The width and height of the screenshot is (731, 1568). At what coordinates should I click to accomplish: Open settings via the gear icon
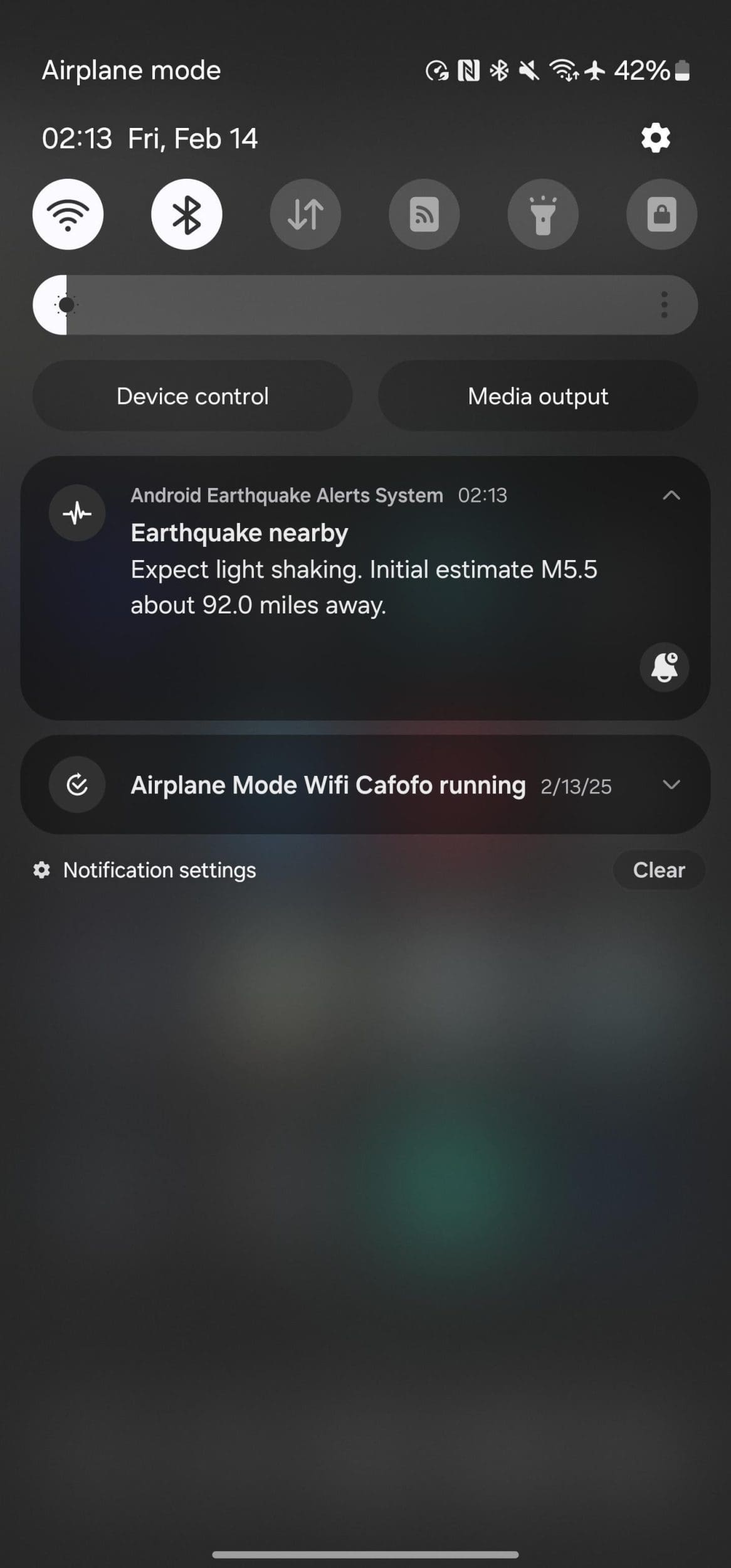656,138
